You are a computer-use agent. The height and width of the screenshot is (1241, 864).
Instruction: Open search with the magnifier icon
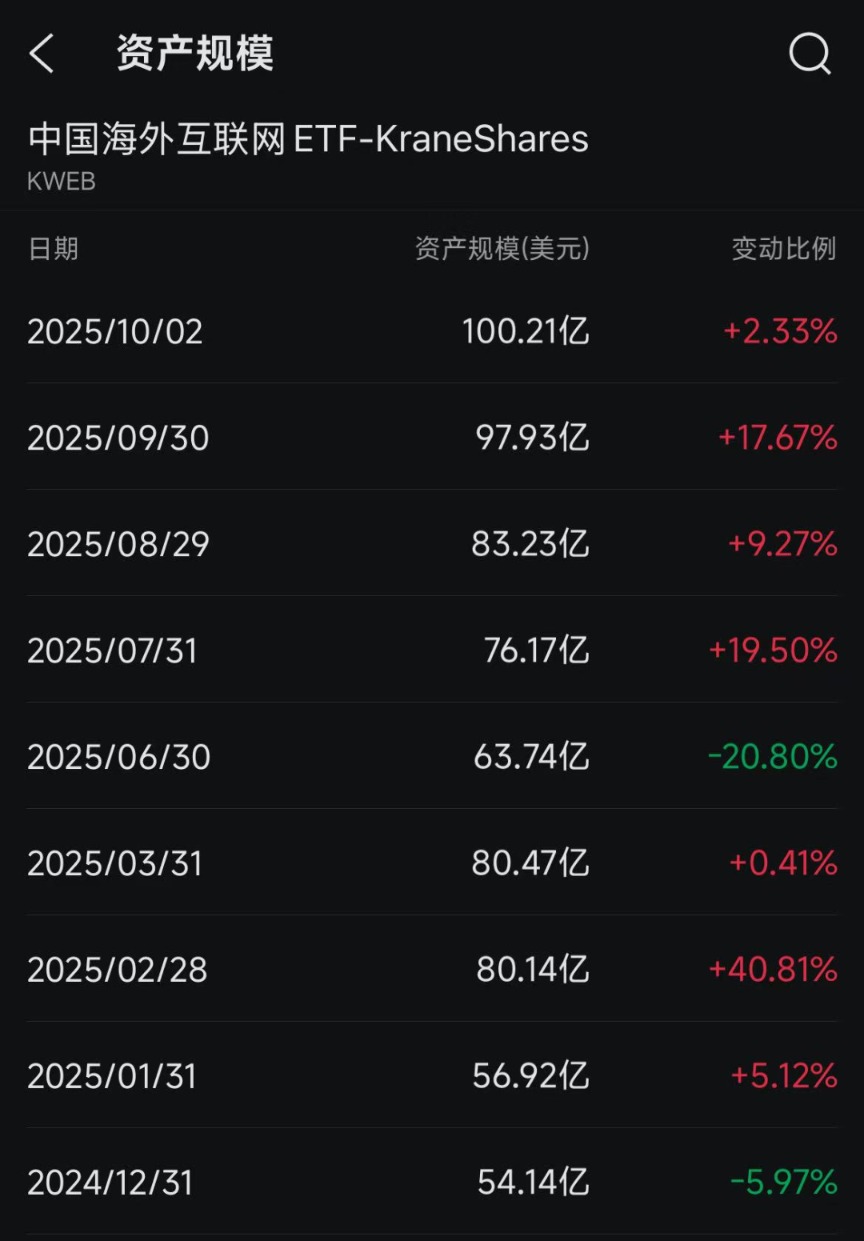pos(809,53)
